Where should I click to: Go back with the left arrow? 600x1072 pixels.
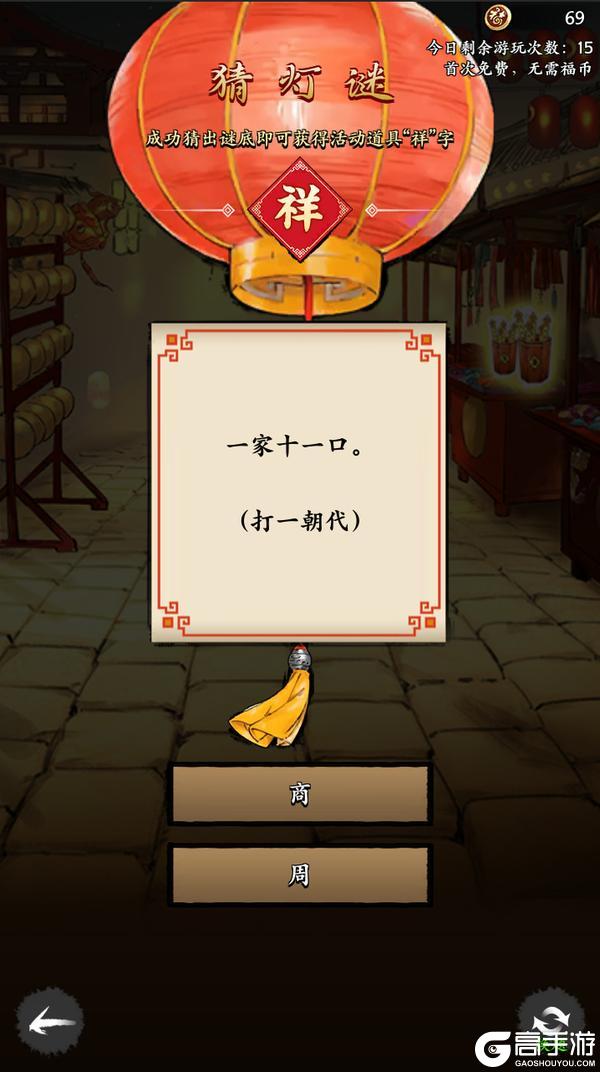click(50, 1021)
